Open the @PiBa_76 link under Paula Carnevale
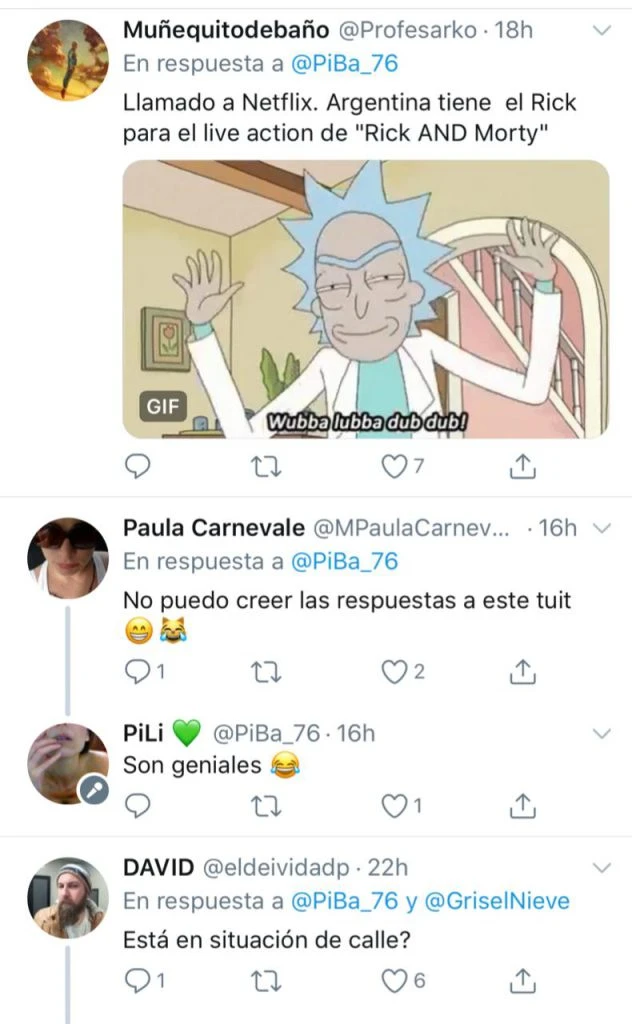632x1024 pixels. [344, 562]
